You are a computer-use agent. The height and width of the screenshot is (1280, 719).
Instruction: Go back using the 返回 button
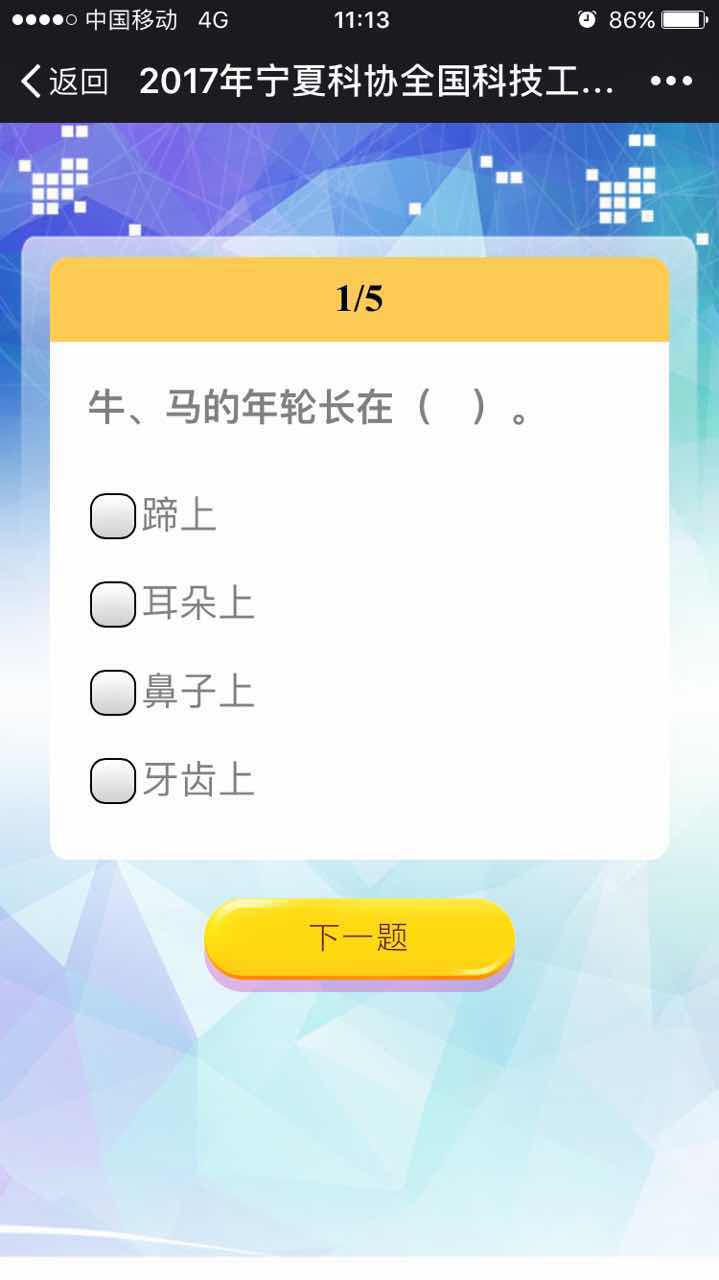pos(64,82)
